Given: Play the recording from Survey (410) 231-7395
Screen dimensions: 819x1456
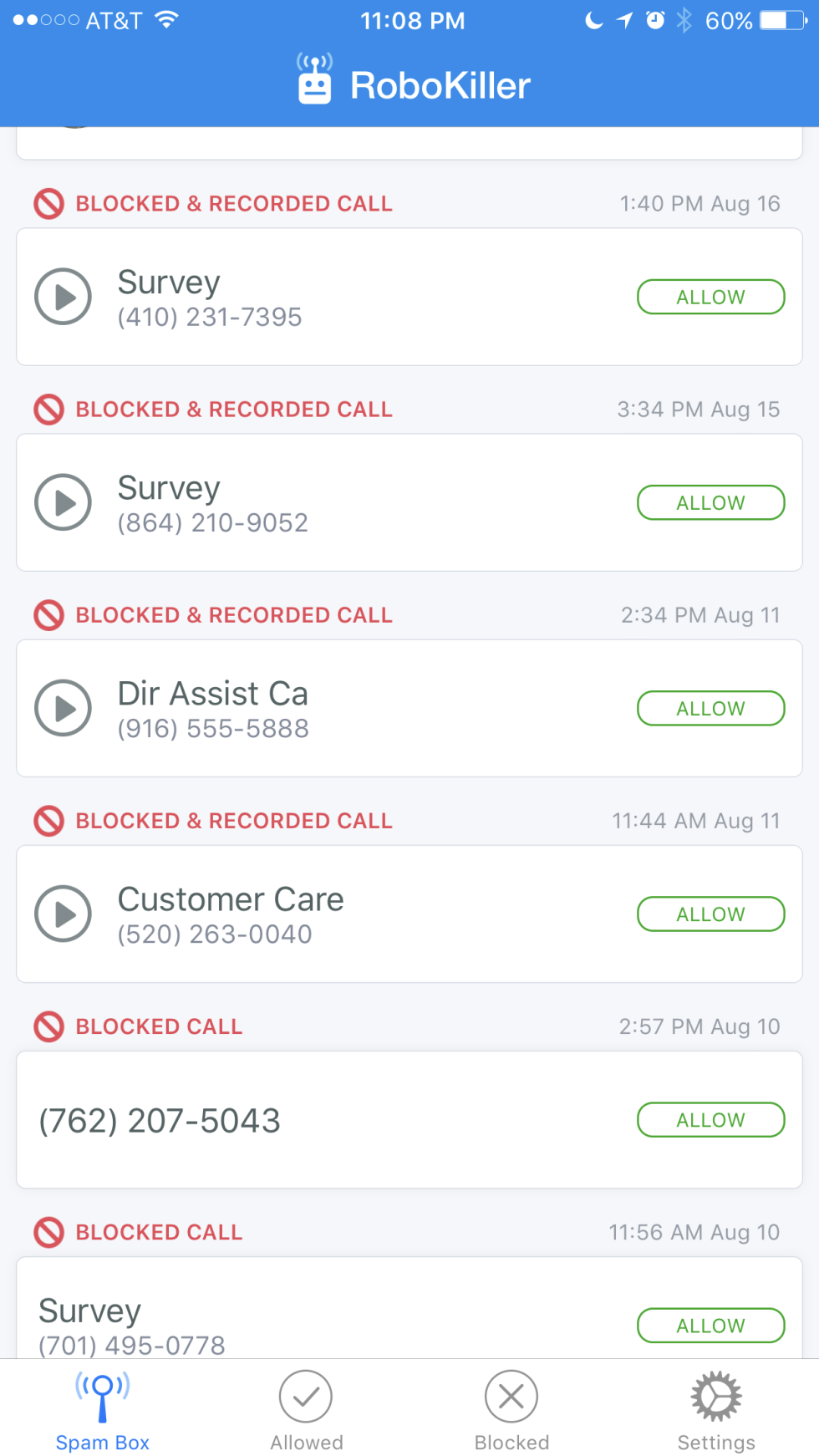Looking at the screenshot, I should pos(62,297).
